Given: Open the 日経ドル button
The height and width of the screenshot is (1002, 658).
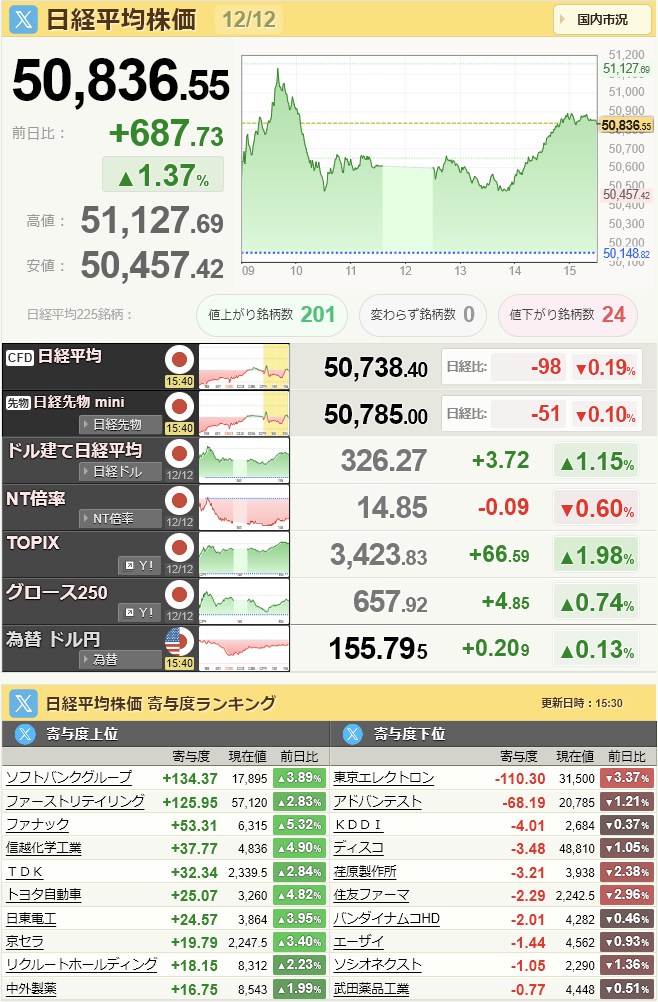Looking at the screenshot, I should [120, 471].
